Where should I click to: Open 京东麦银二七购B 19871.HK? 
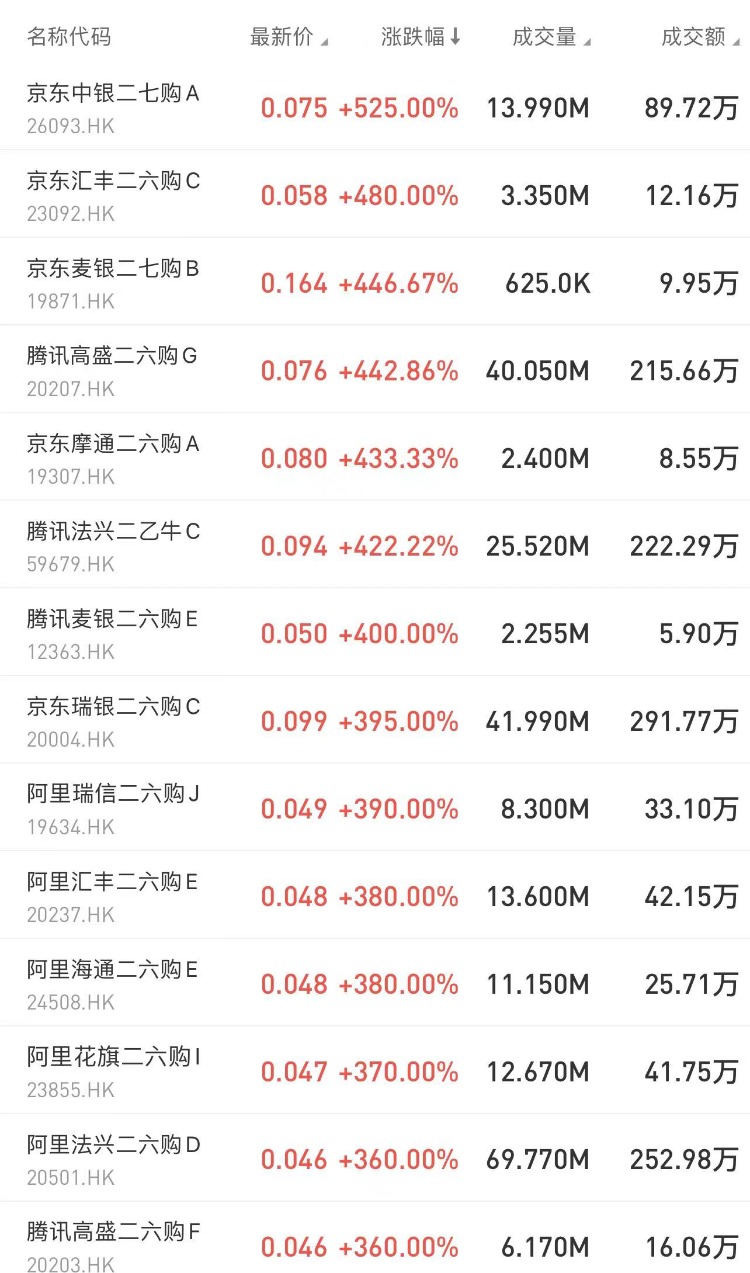click(x=375, y=282)
